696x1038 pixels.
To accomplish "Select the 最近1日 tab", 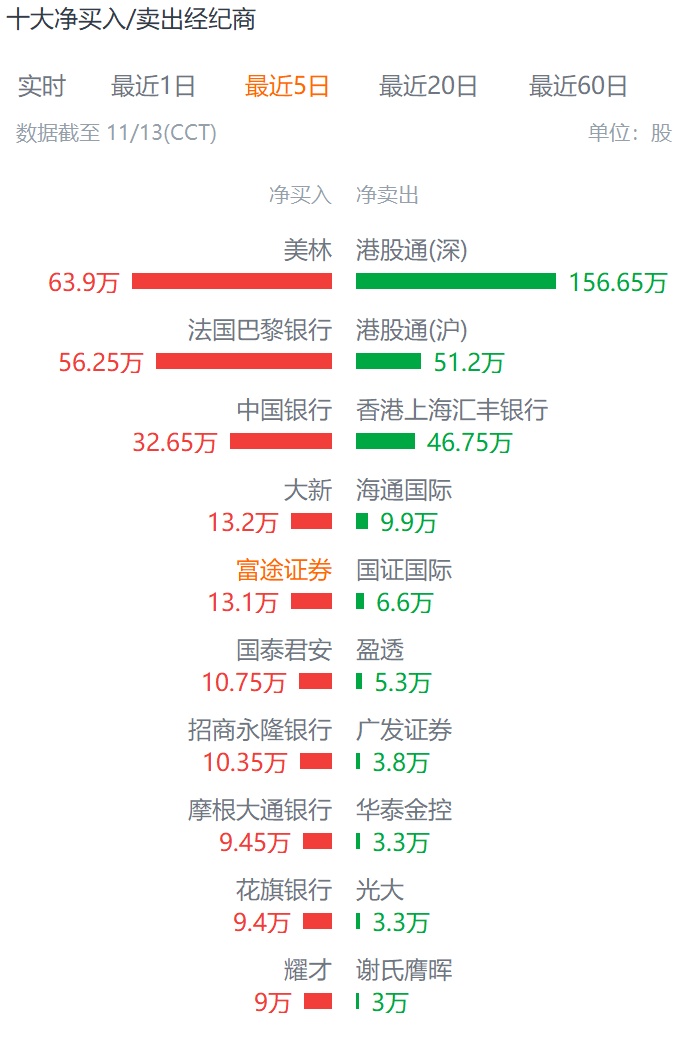I will (153, 86).
